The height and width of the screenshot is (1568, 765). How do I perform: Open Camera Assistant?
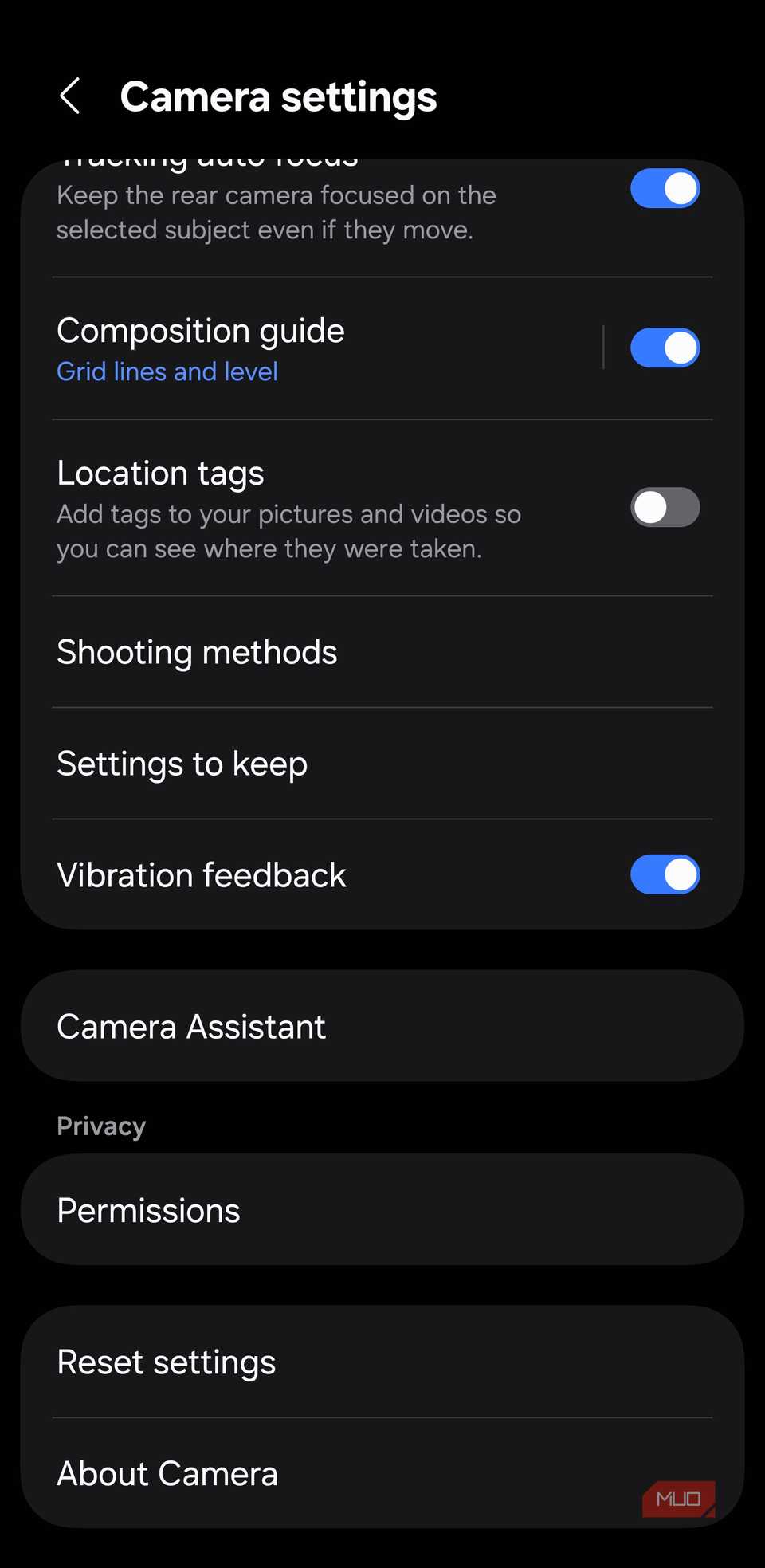pyautogui.click(x=191, y=1026)
